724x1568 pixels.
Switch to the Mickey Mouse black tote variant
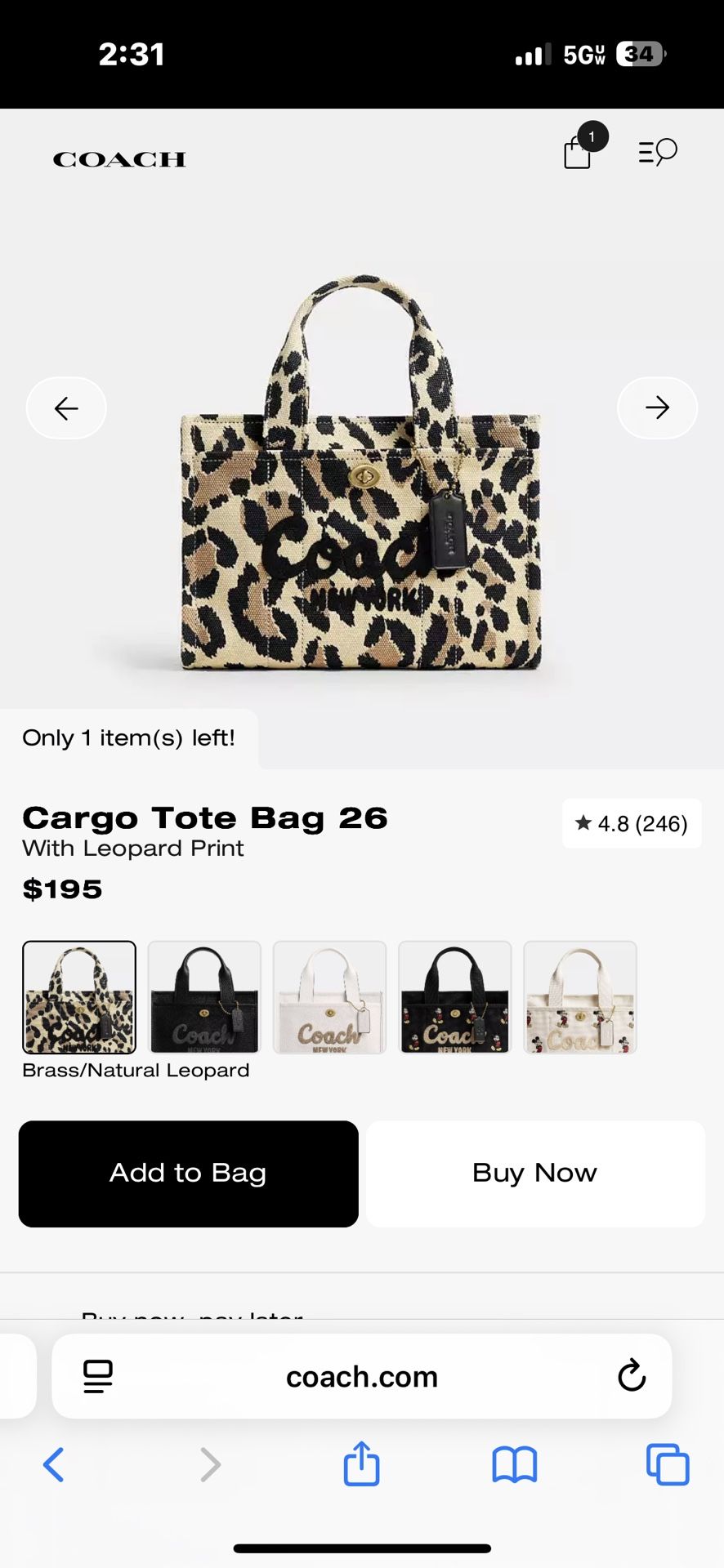tap(454, 996)
